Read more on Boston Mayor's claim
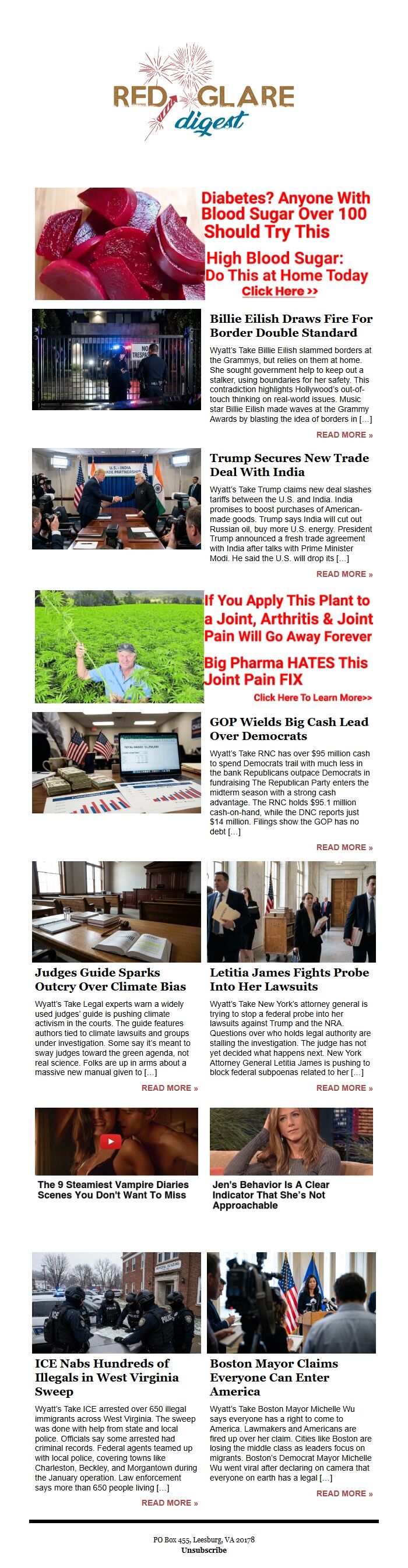The height and width of the screenshot is (1568, 408). point(344,1493)
